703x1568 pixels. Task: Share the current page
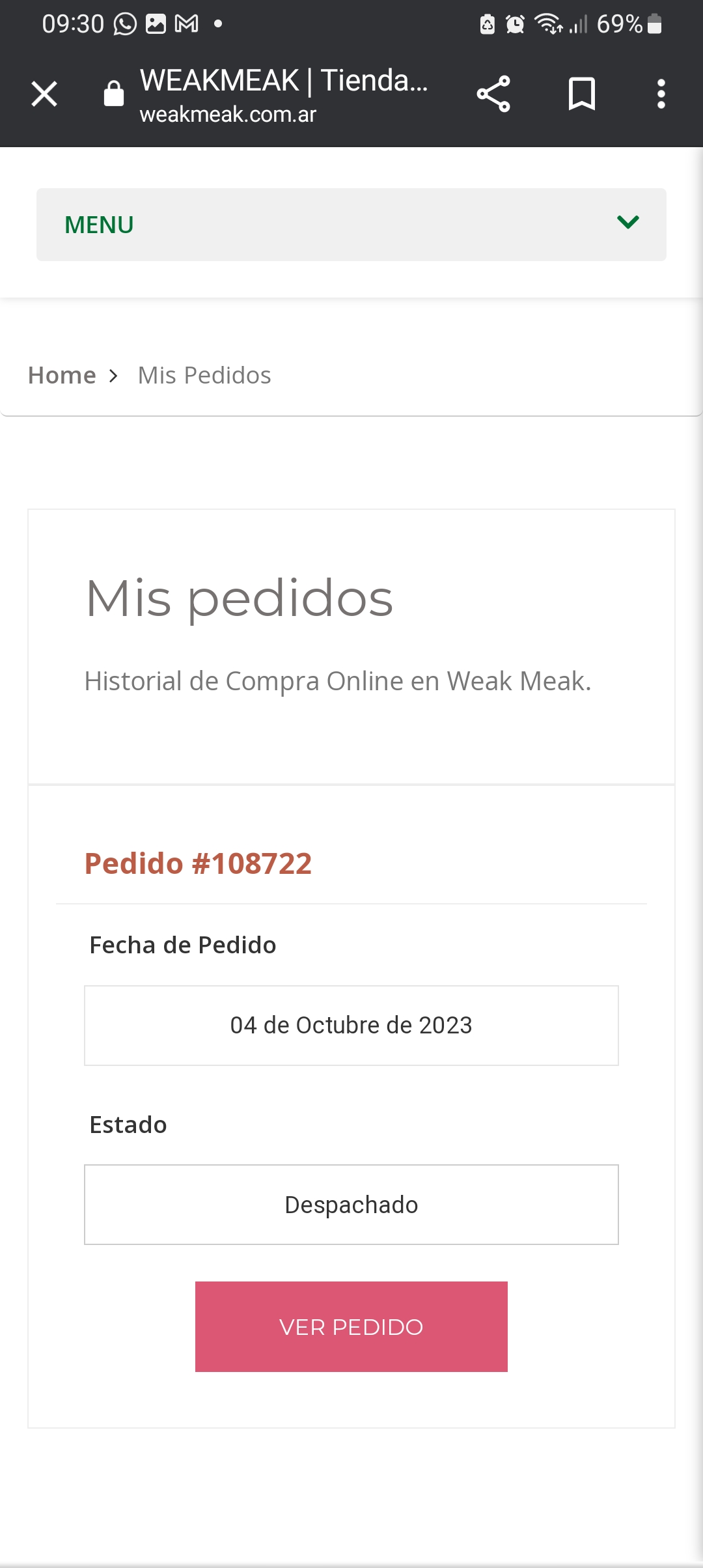[493, 94]
